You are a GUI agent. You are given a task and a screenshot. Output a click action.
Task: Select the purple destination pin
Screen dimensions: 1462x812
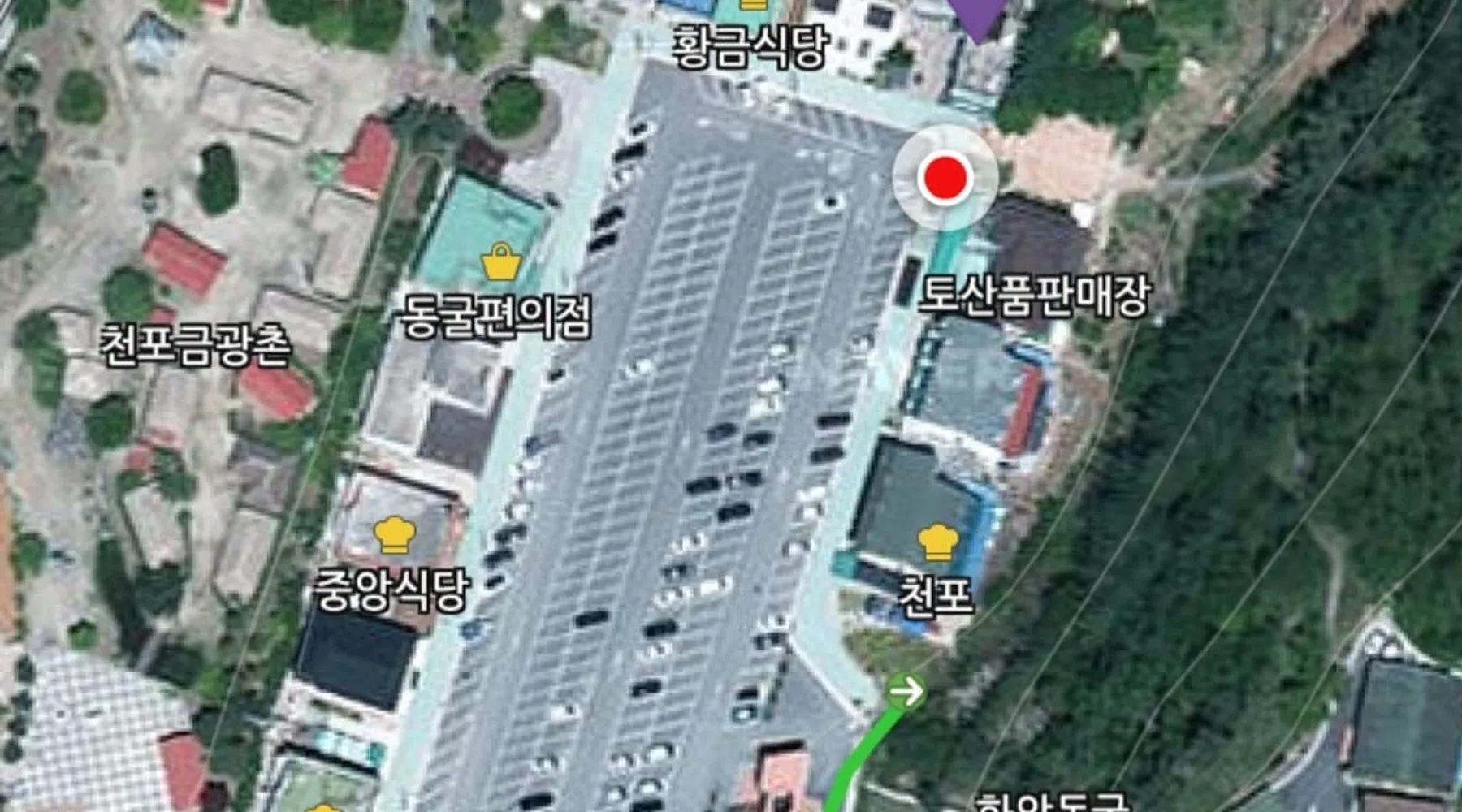tap(980, 16)
